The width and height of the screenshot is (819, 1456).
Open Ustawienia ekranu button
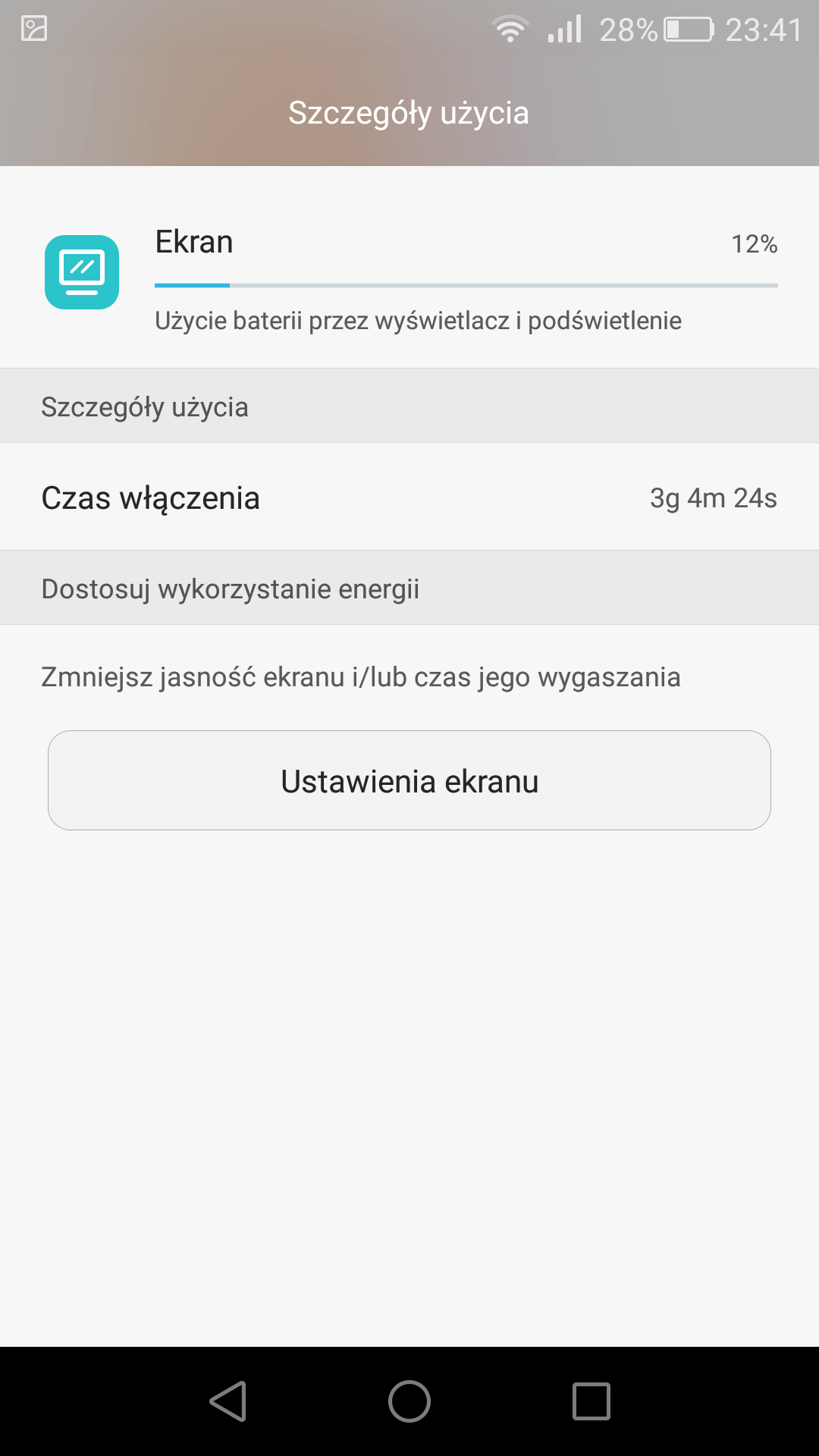(409, 780)
